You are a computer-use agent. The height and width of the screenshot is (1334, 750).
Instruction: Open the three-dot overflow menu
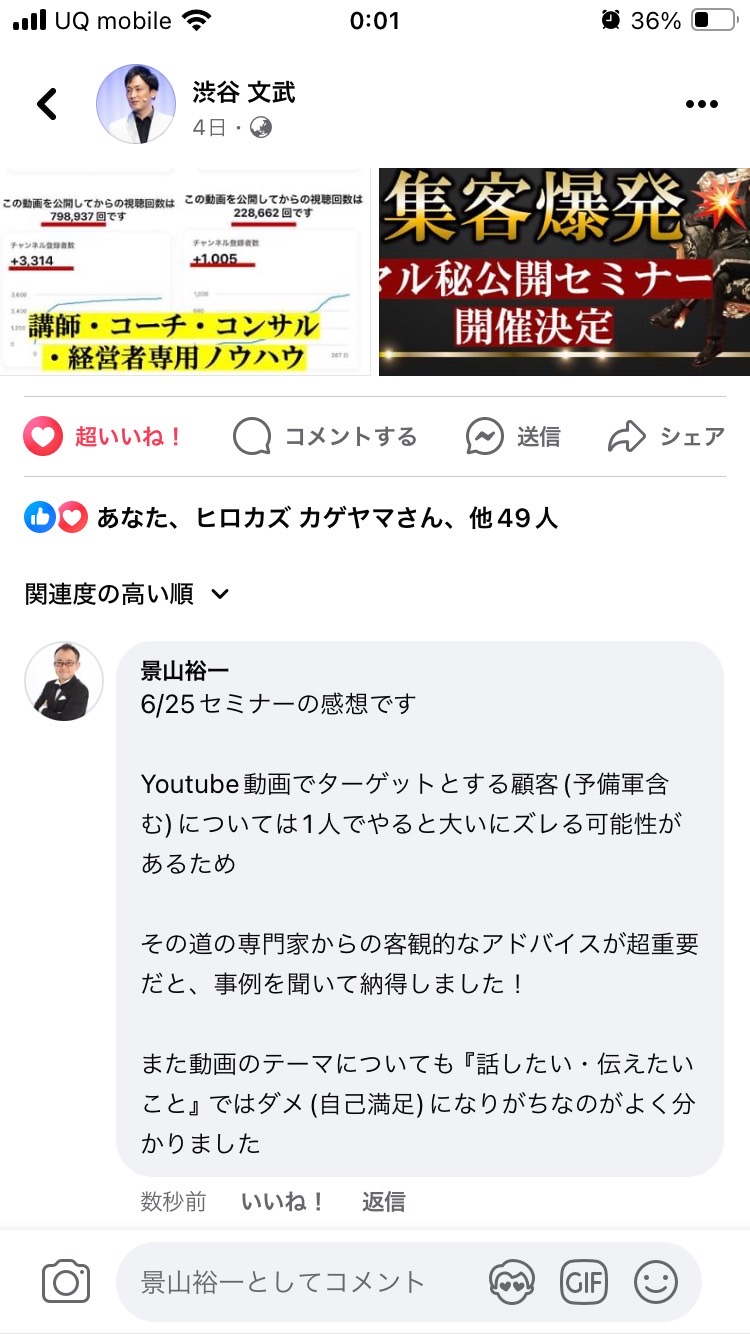click(702, 105)
